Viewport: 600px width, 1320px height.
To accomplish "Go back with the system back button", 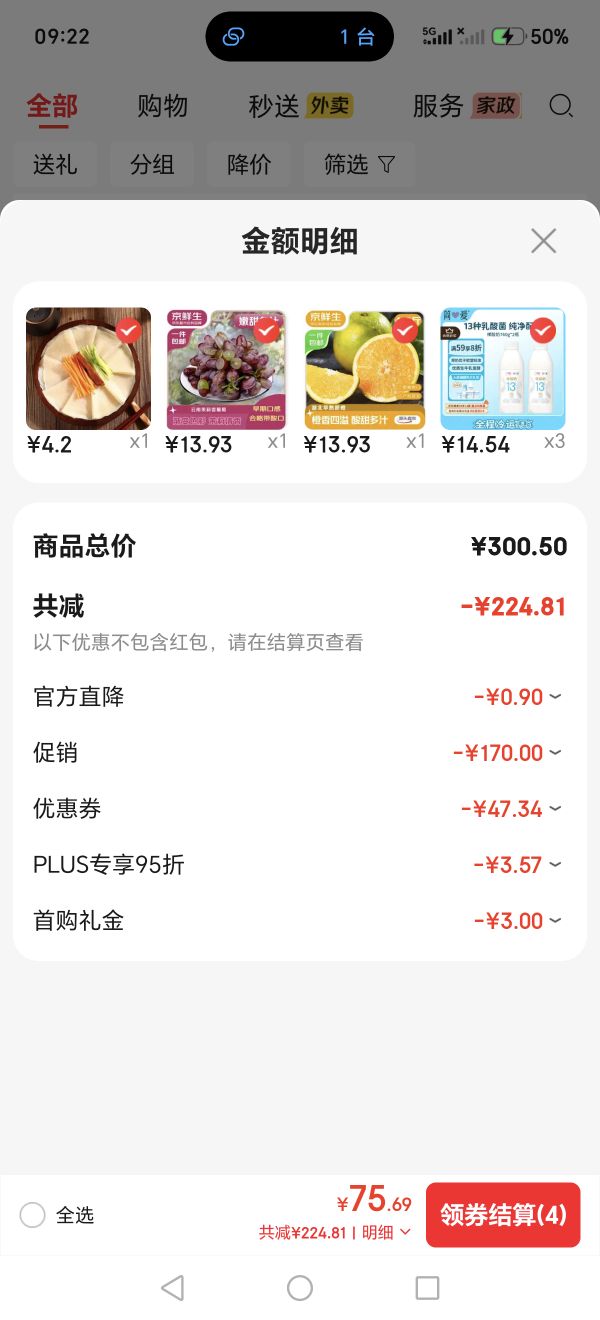I will 172,1288.
